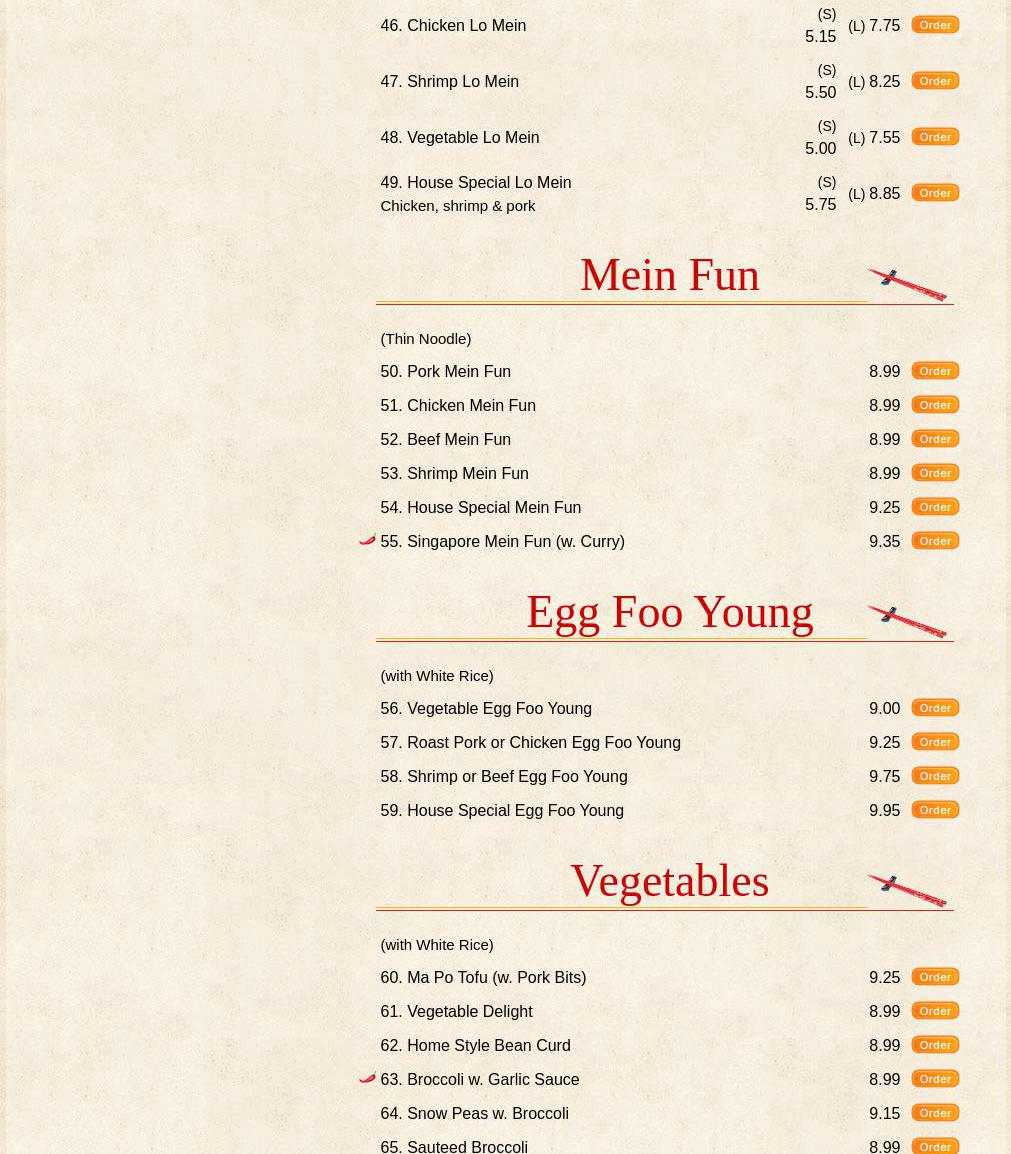Screen dimensions: 1011x1154
Task: Order Shrimp Lo Mein
Action: click(934, 81)
